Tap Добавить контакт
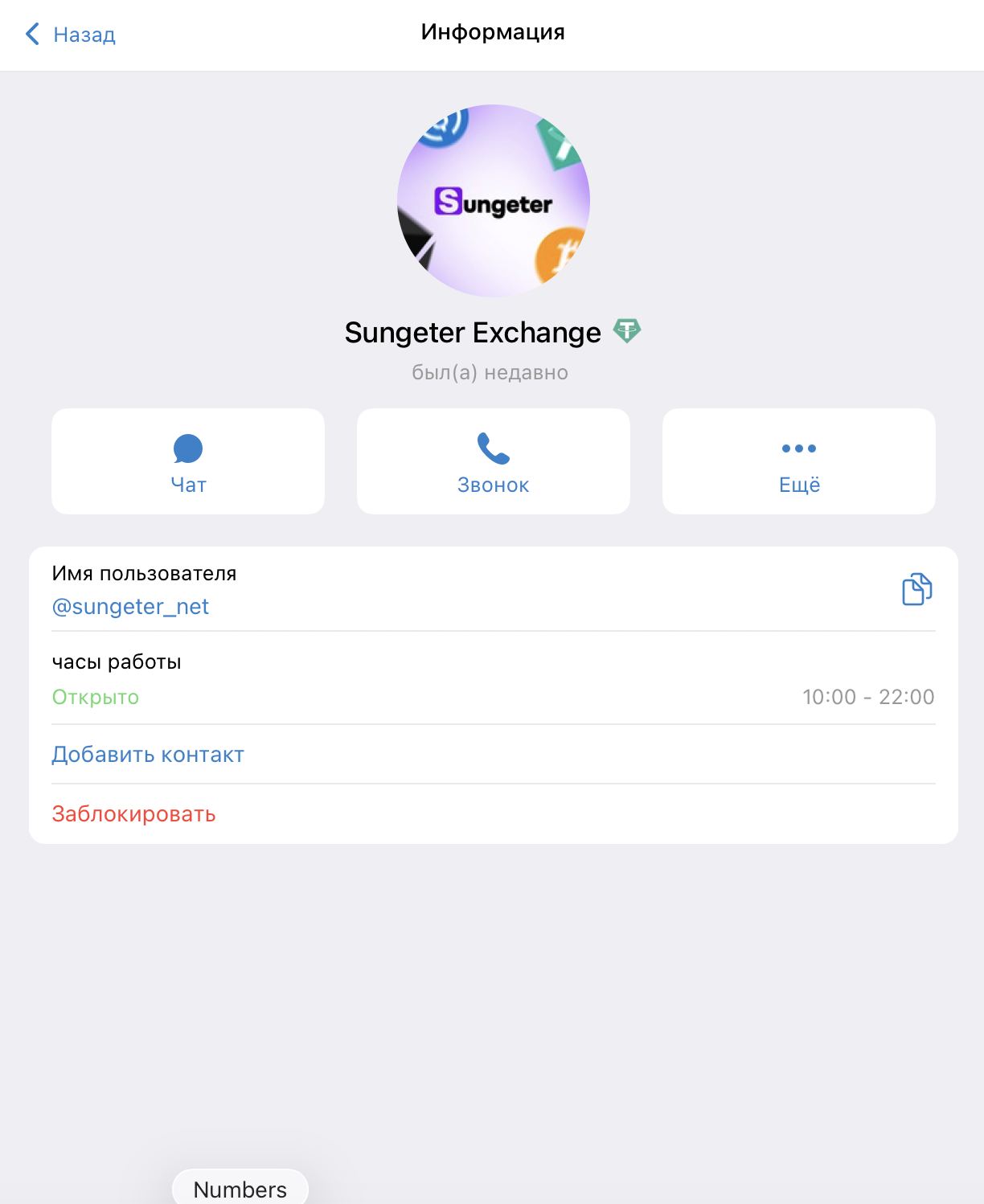Viewport: 984px width, 1204px height. coord(148,755)
